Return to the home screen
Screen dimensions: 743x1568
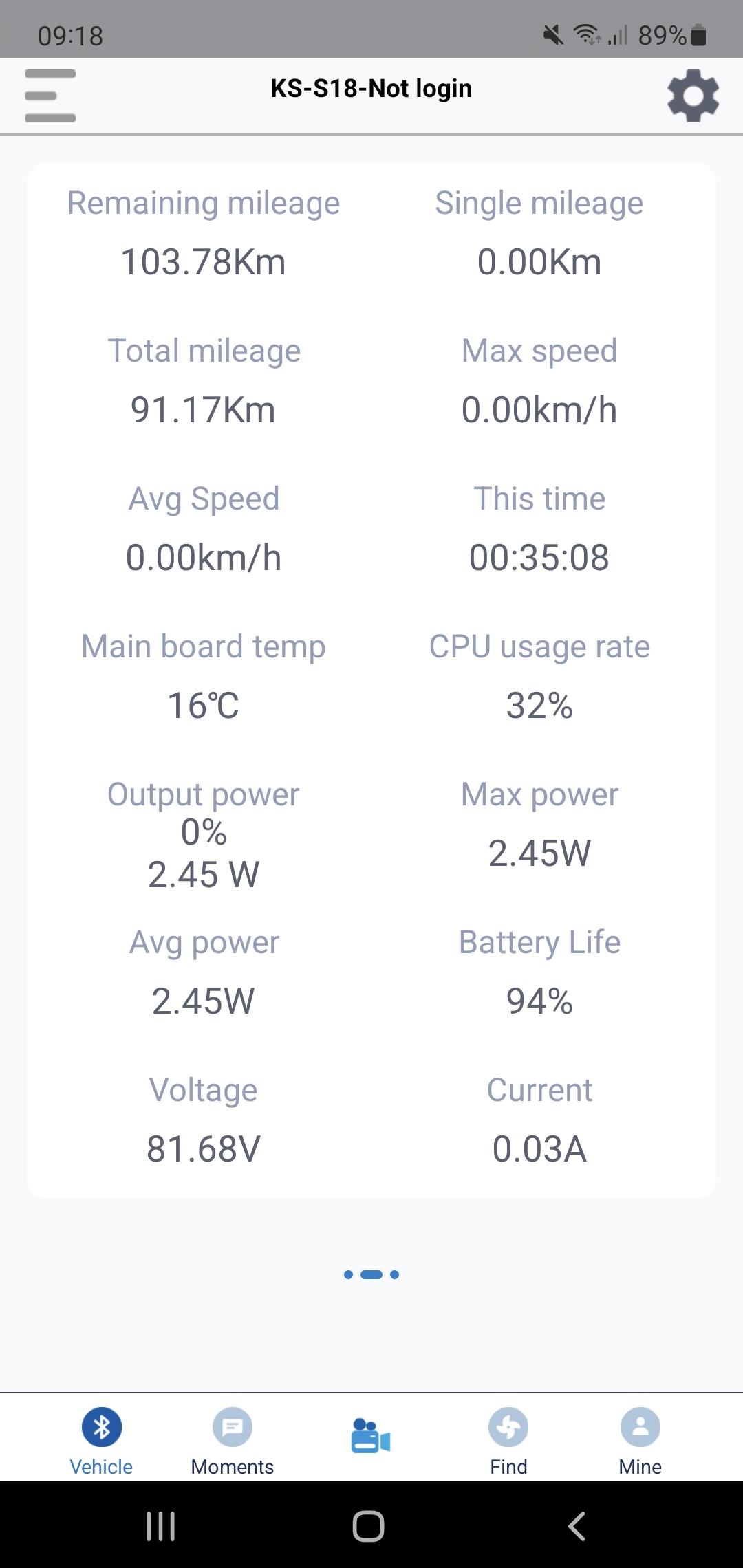tap(368, 1526)
